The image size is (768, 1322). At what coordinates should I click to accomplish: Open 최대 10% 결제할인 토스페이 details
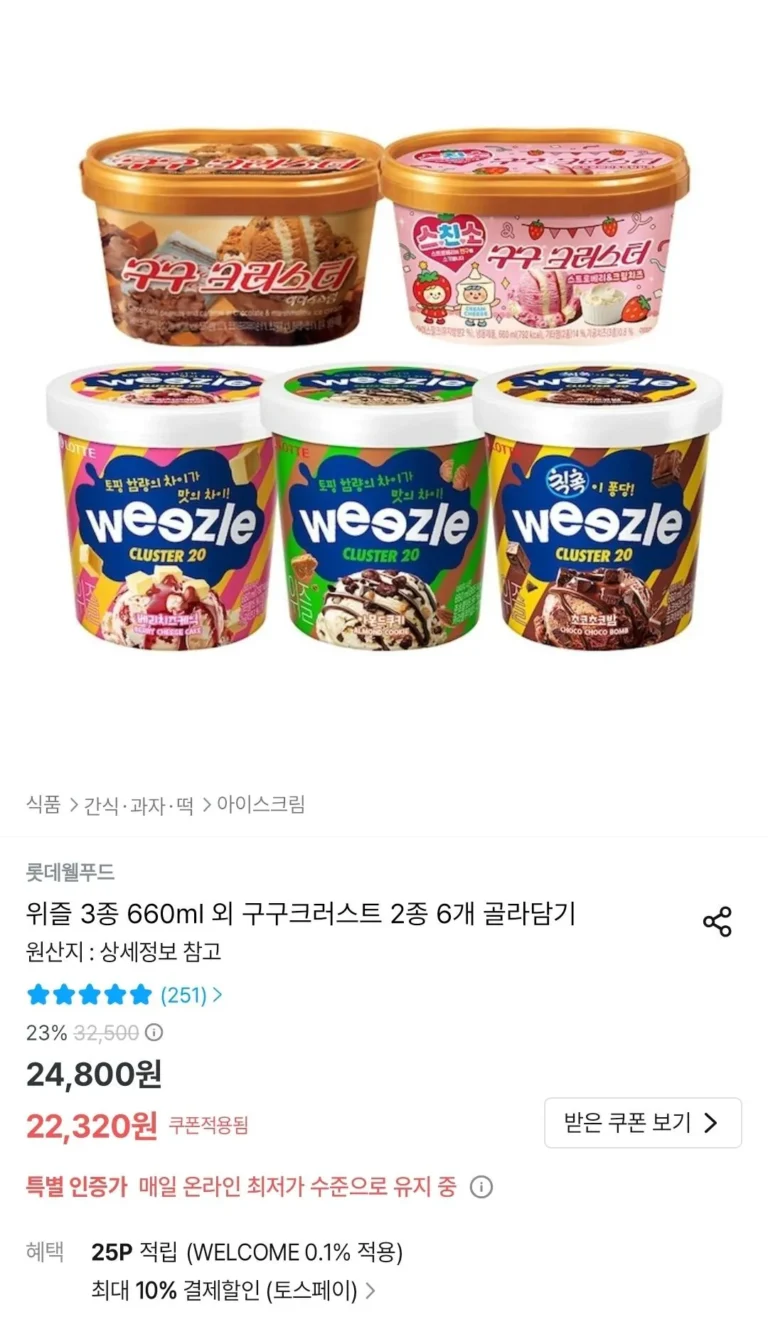coord(232,1290)
